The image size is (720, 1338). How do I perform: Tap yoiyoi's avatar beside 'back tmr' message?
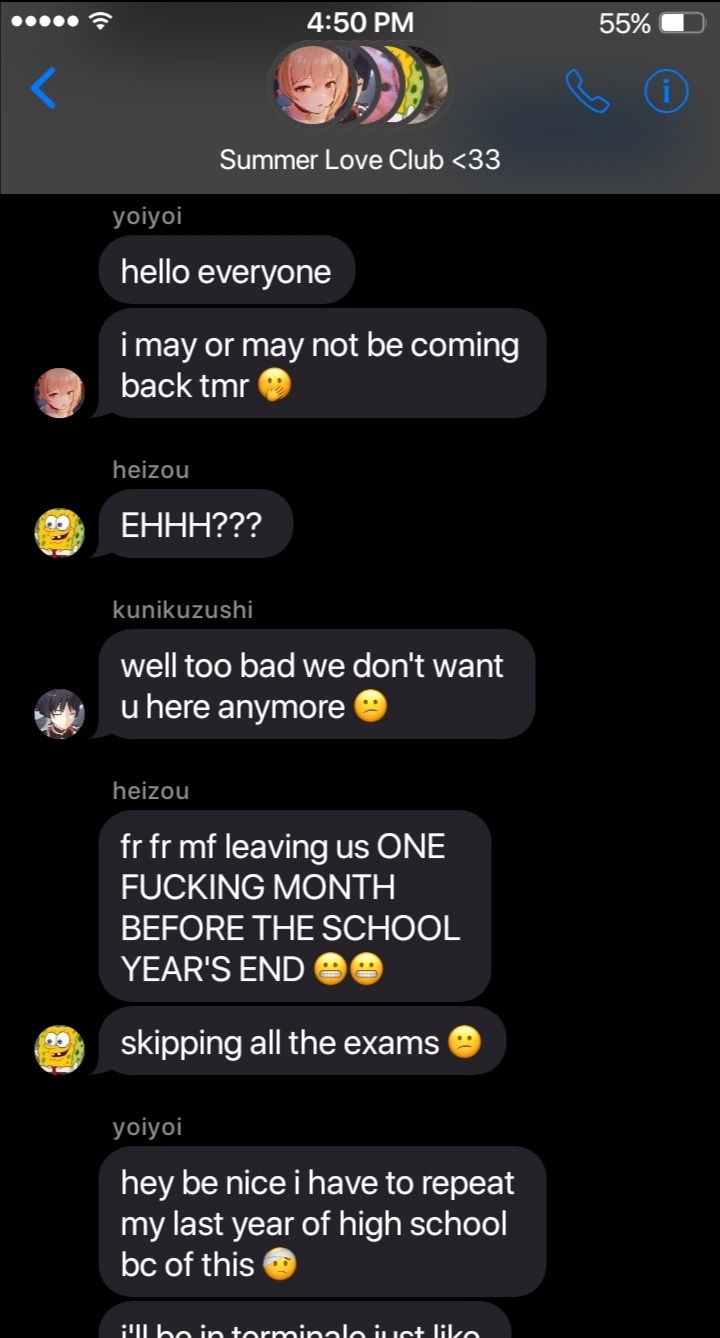[x=60, y=392]
